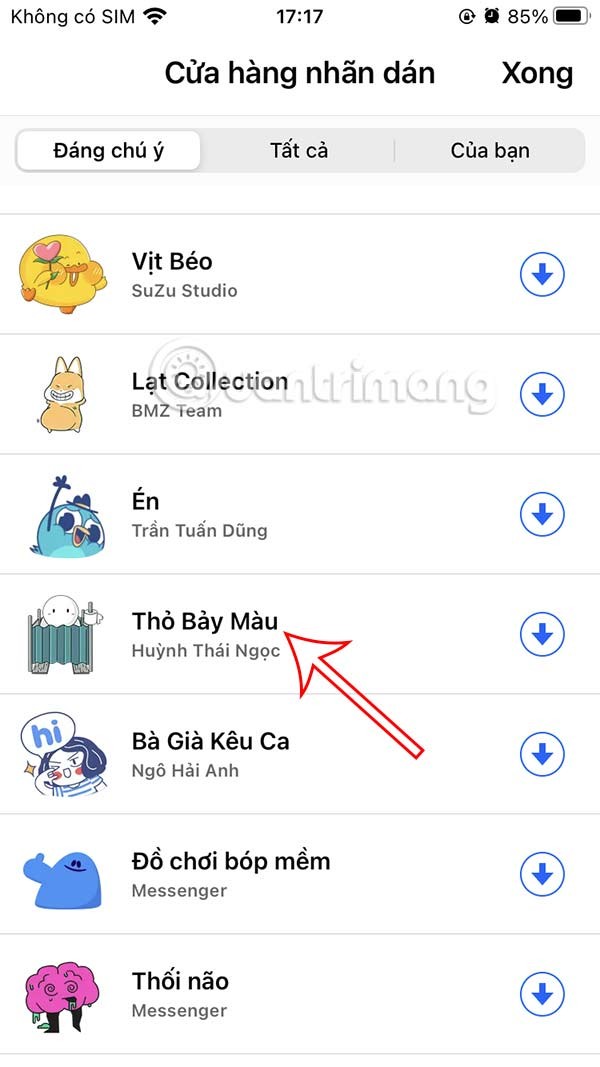Screen dimensions: 600x1067
Task: Download the Bà Già Kêu Ca stickers
Action: 542,754
